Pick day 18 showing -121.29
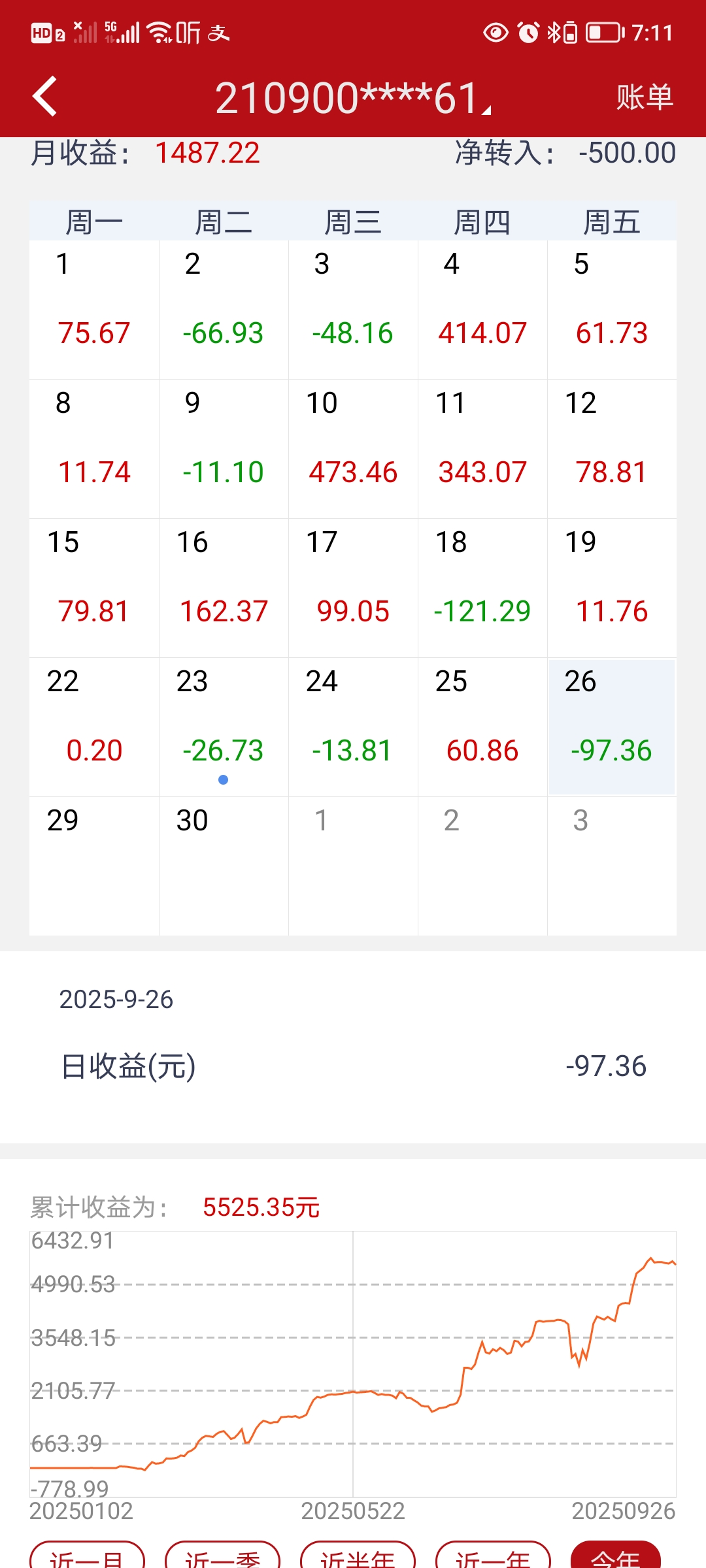Viewport: 706px width, 1568px height. point(482,589)
